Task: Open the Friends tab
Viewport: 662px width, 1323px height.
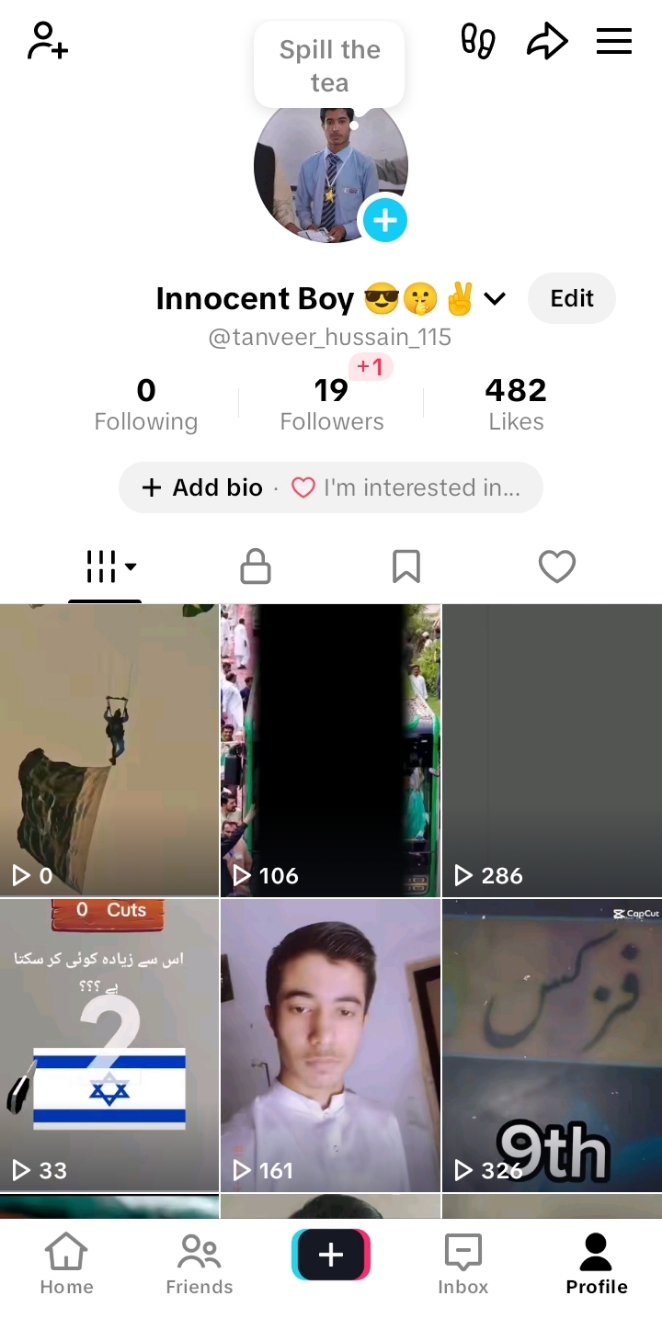Action: tap(199, 1264)
